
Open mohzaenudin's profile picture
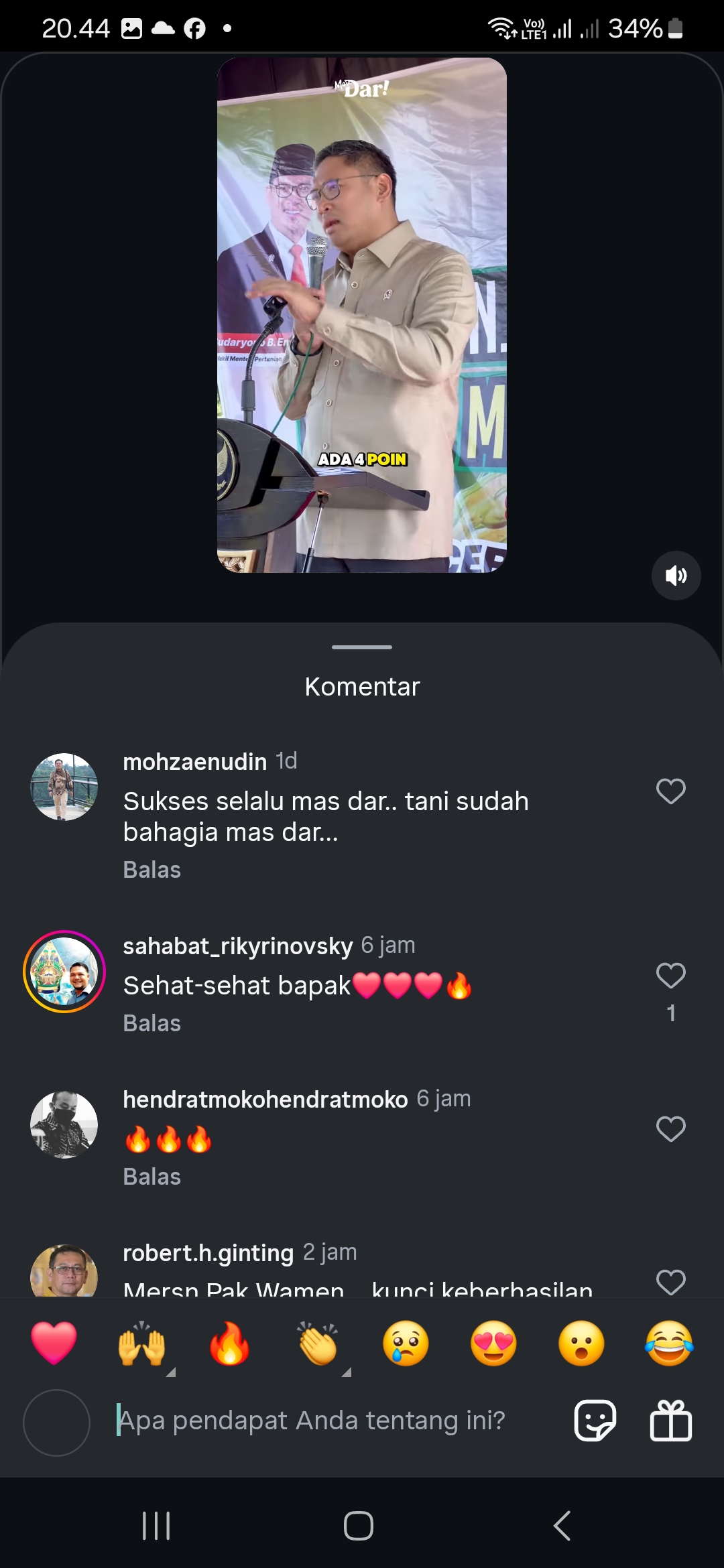coord(64,787)
